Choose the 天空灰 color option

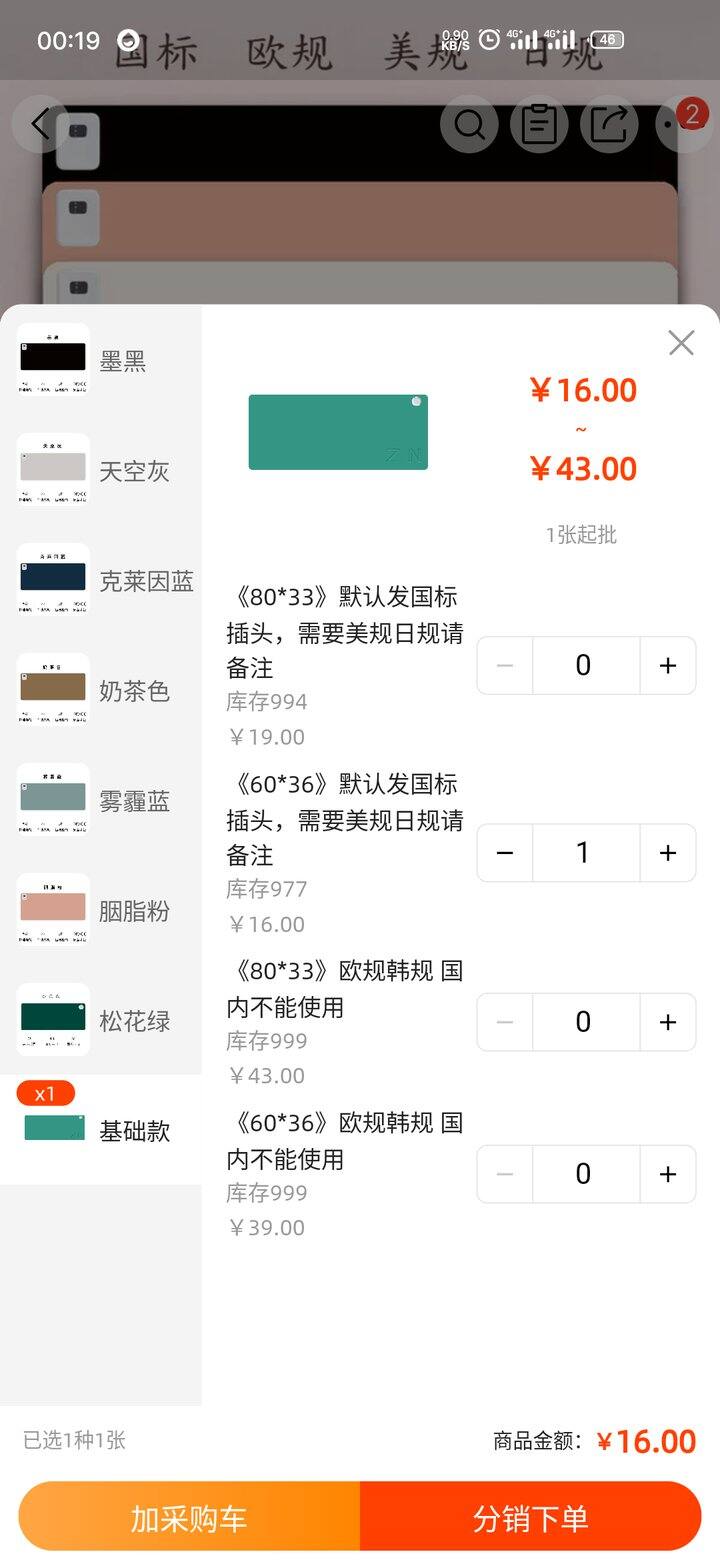[x=100, y=470]
